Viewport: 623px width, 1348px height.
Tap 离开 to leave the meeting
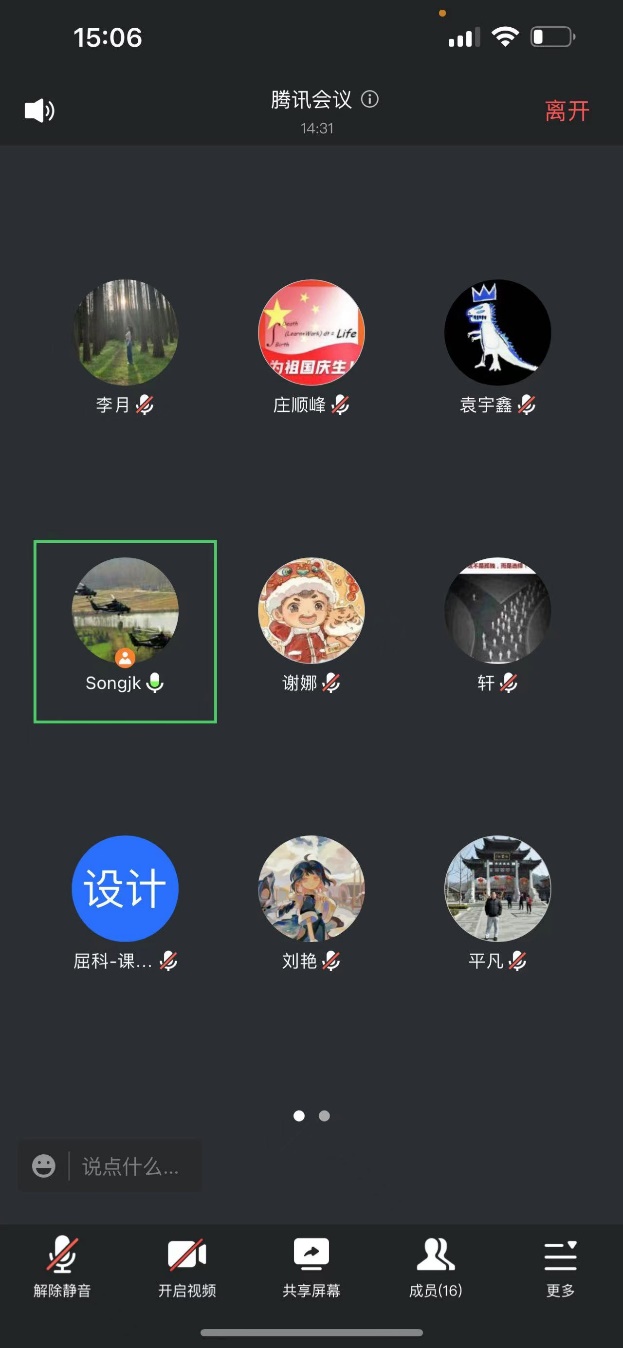click(x=567, y=111)
